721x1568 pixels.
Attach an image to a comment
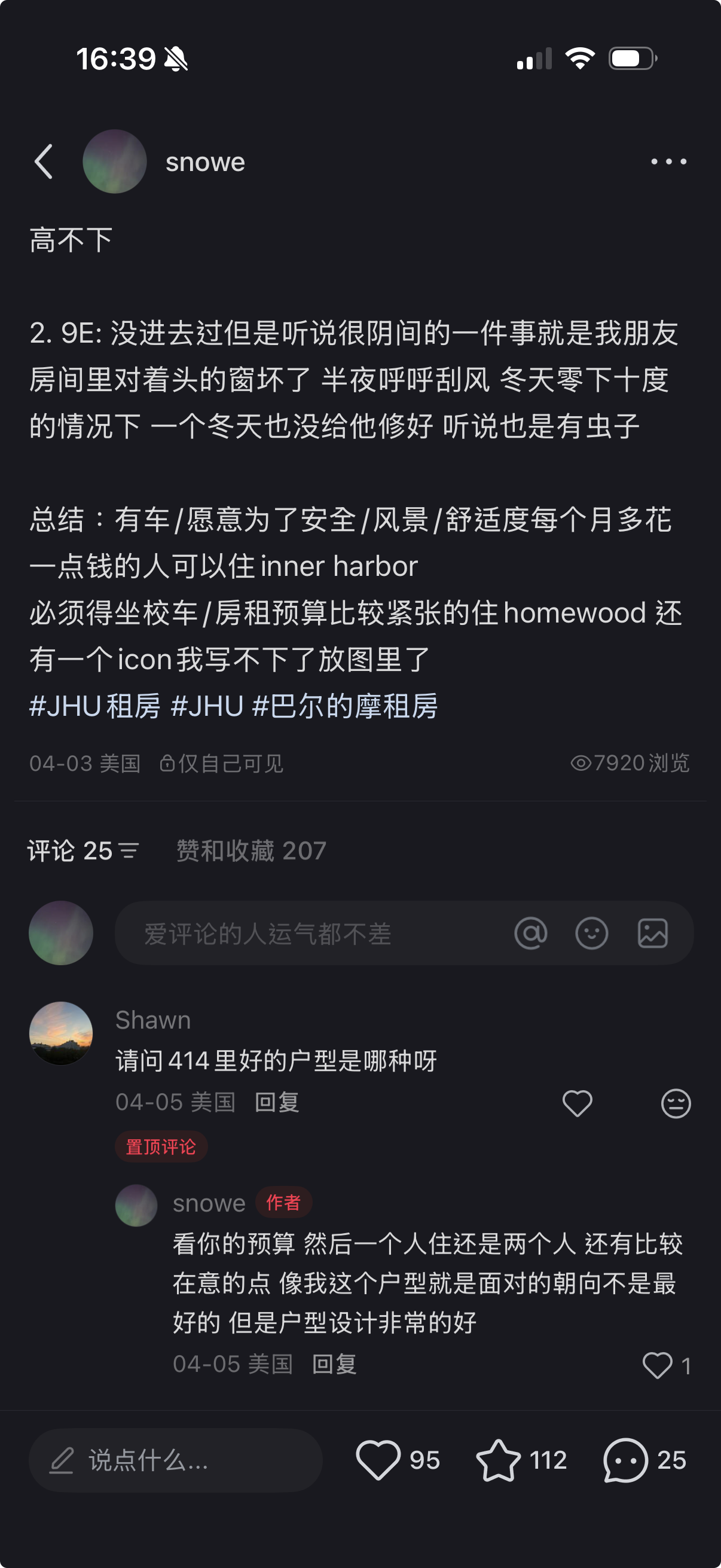(653, 932)
